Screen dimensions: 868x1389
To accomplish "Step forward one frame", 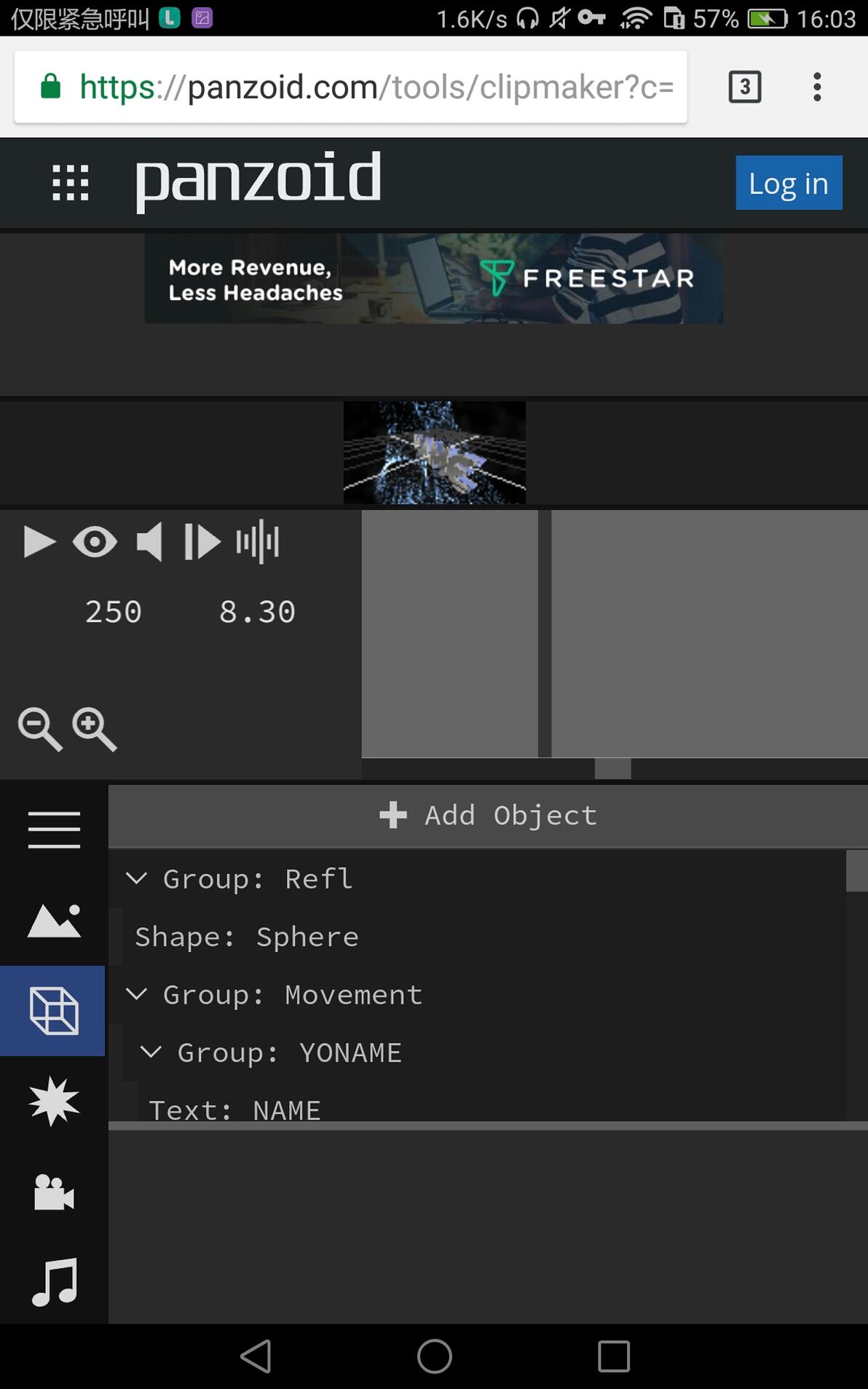I will click(x=202, y=542).
